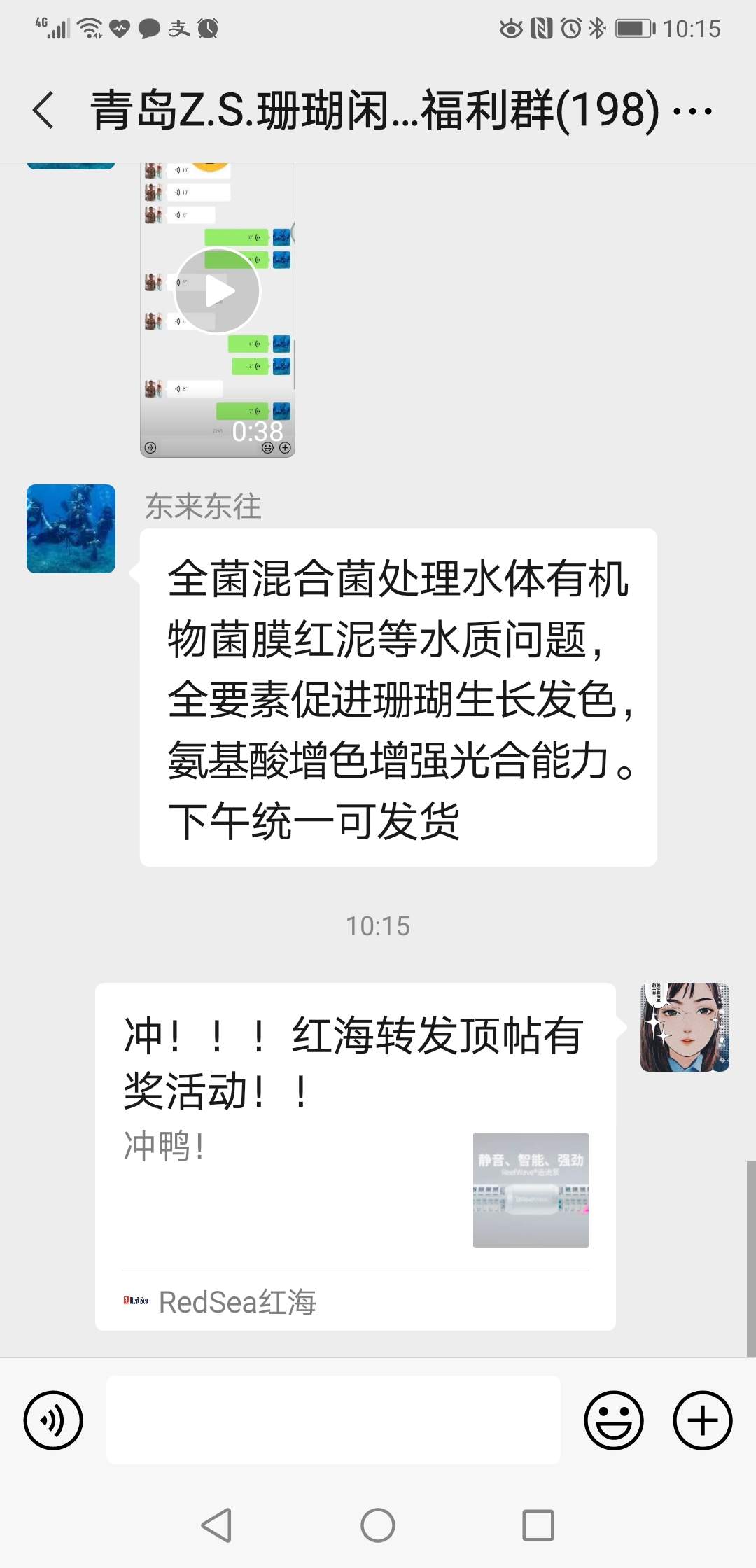Play the 0:38 video message

click(217, 291)
